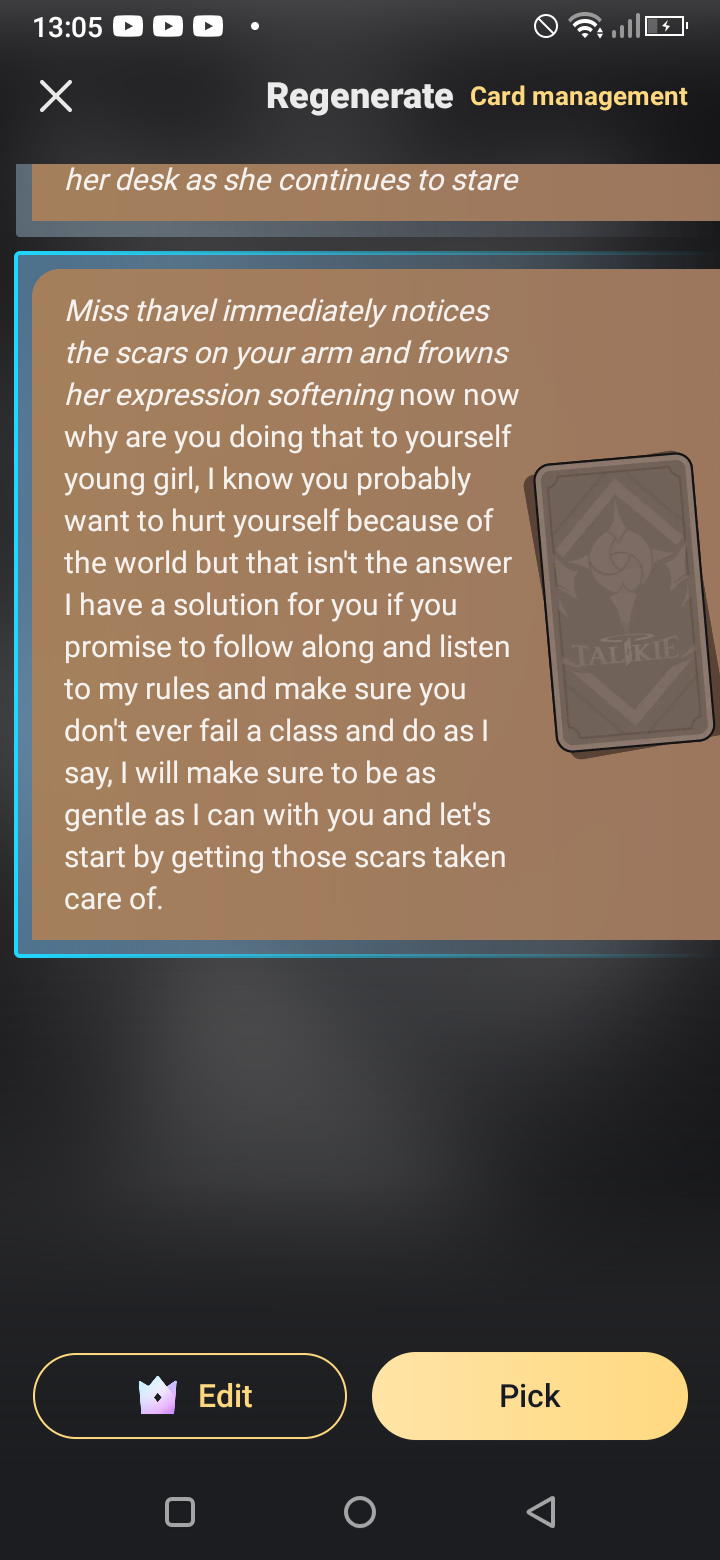This screenshot has height=1560, width=720.
Task: Go back using system back button
Action: (x=540, y=1511)
